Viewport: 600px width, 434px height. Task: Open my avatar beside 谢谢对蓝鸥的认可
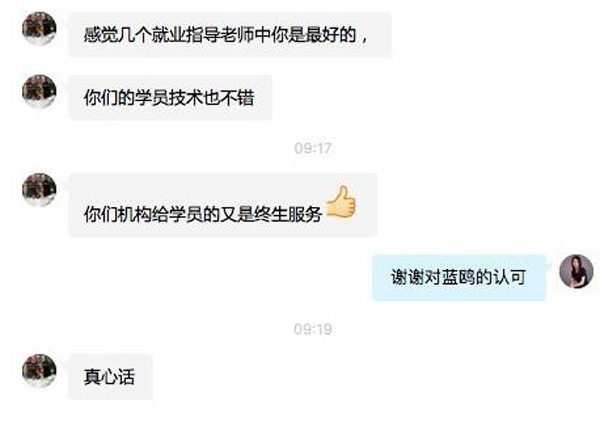click(576, 271)
